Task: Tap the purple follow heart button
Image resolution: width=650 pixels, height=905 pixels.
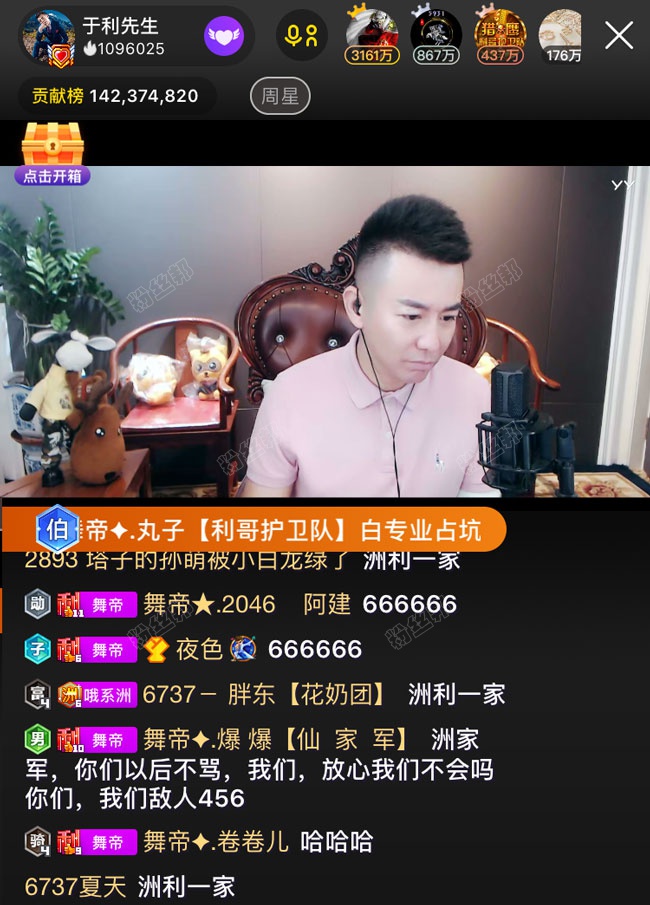Action: click(x=225, y=37)
